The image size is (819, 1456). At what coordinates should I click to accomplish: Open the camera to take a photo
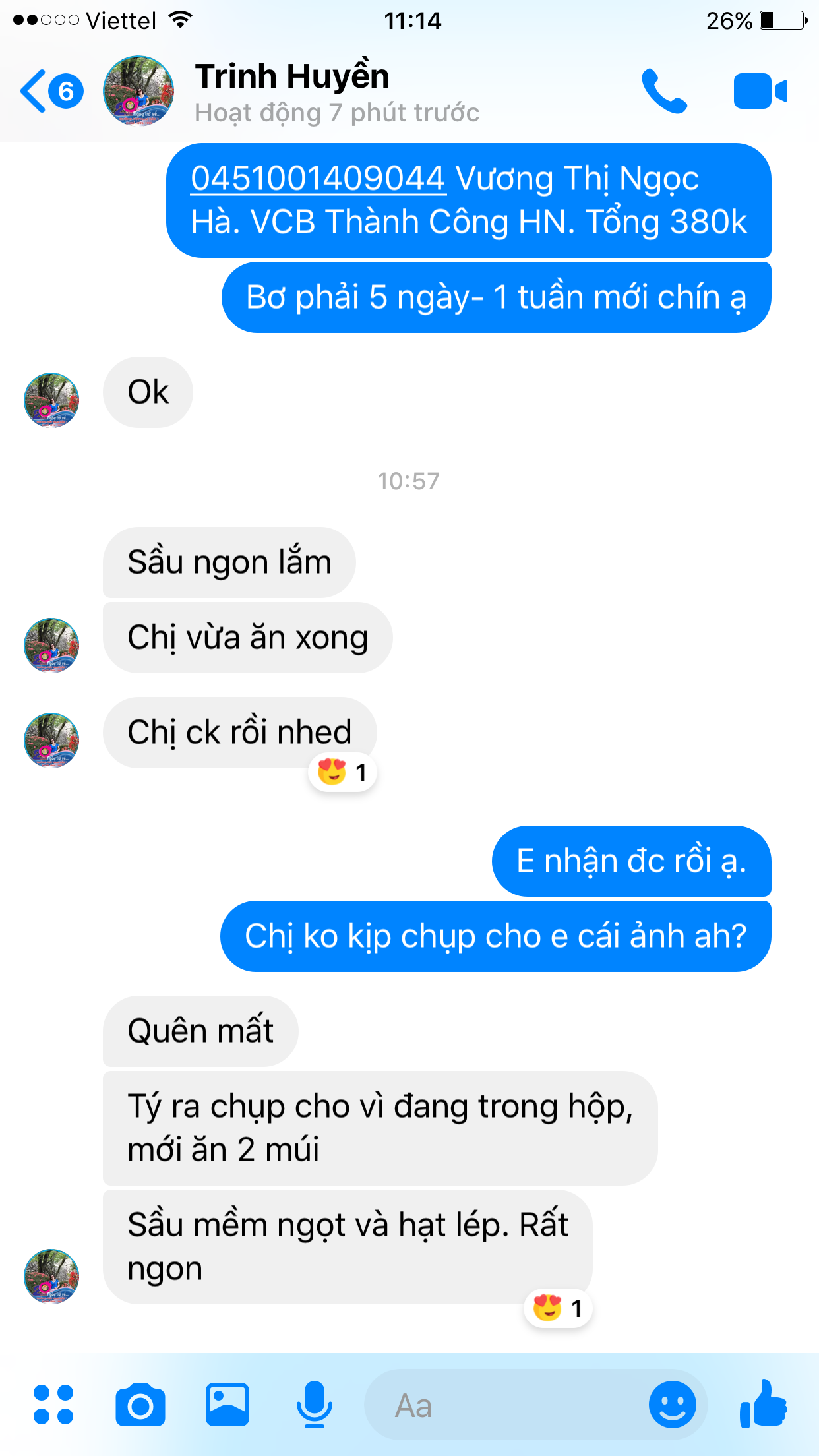coord(140,1405)
